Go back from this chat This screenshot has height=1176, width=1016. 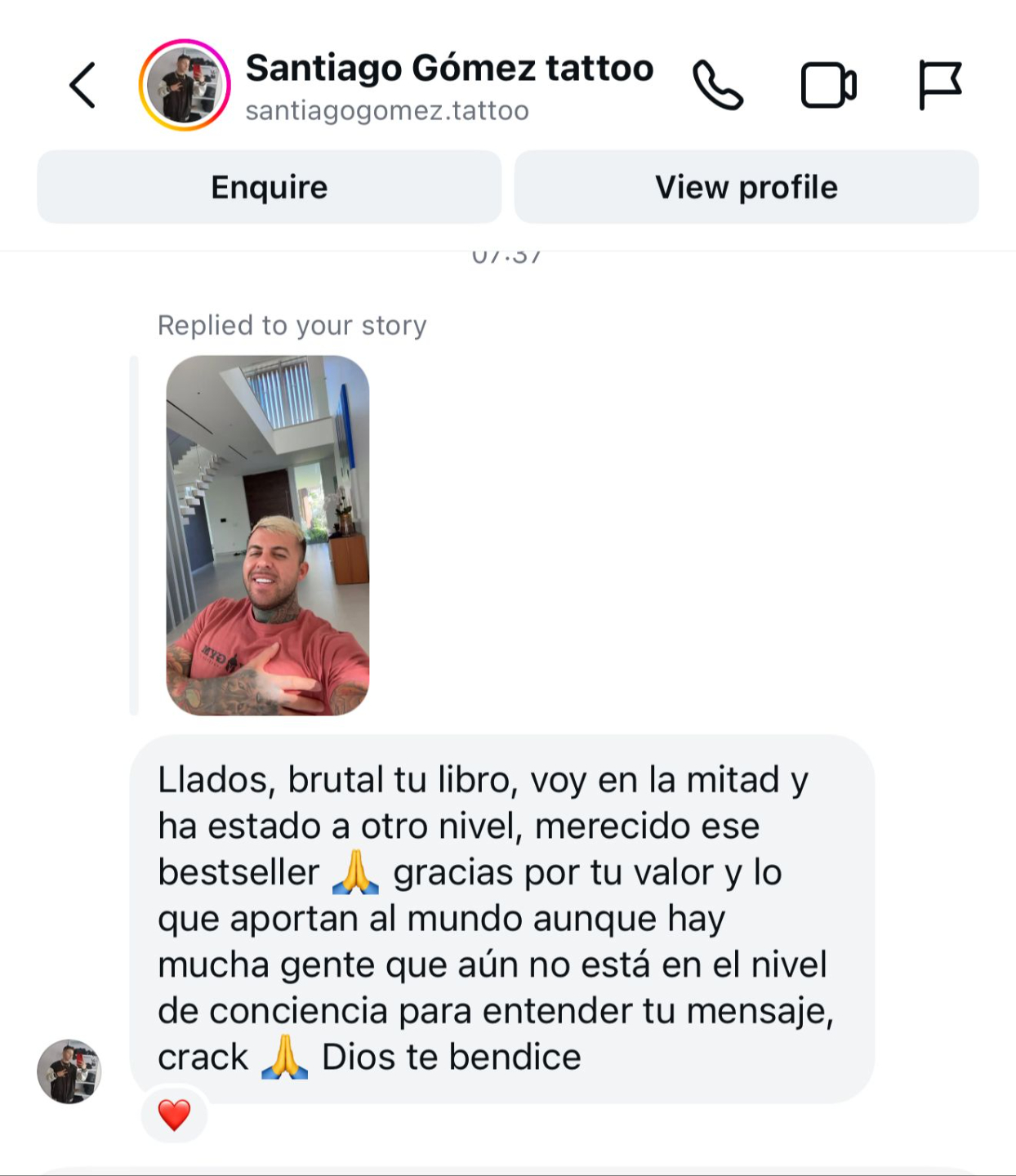coord(82,85)
